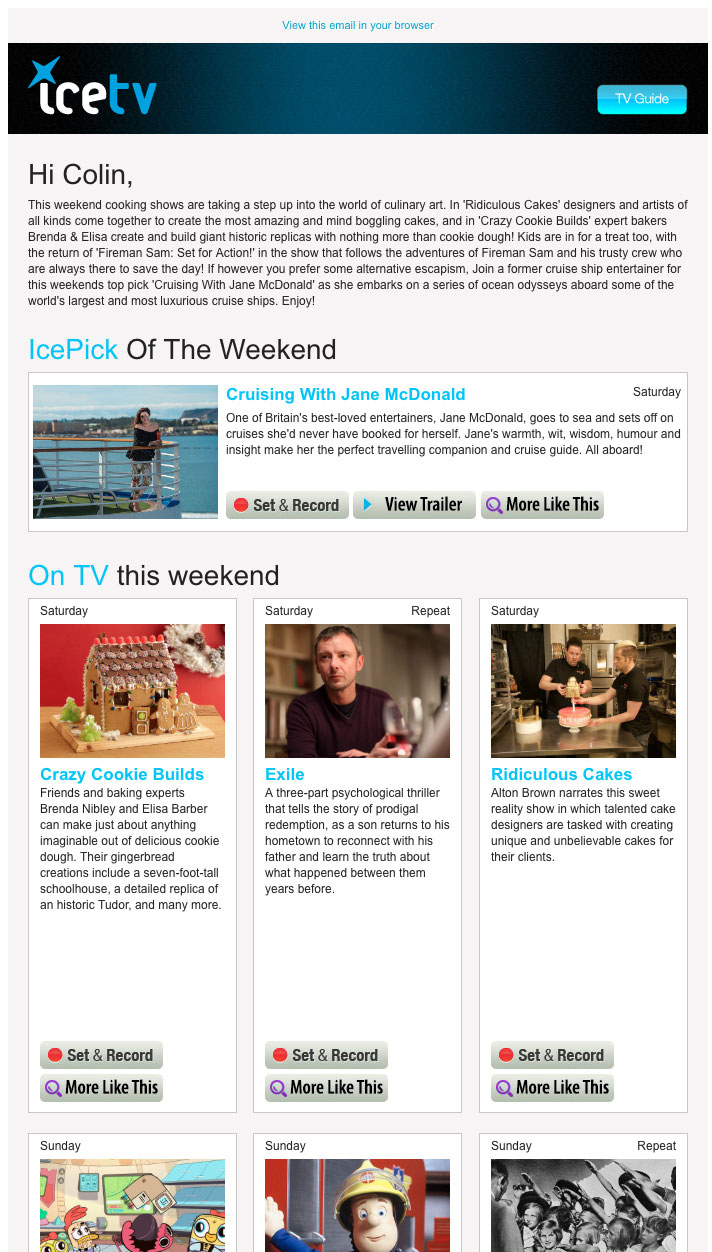Find More Like This for Cruising With Jane McDonald
The width and height of the screenshot is (712, 1252).
tap(542, 505)
